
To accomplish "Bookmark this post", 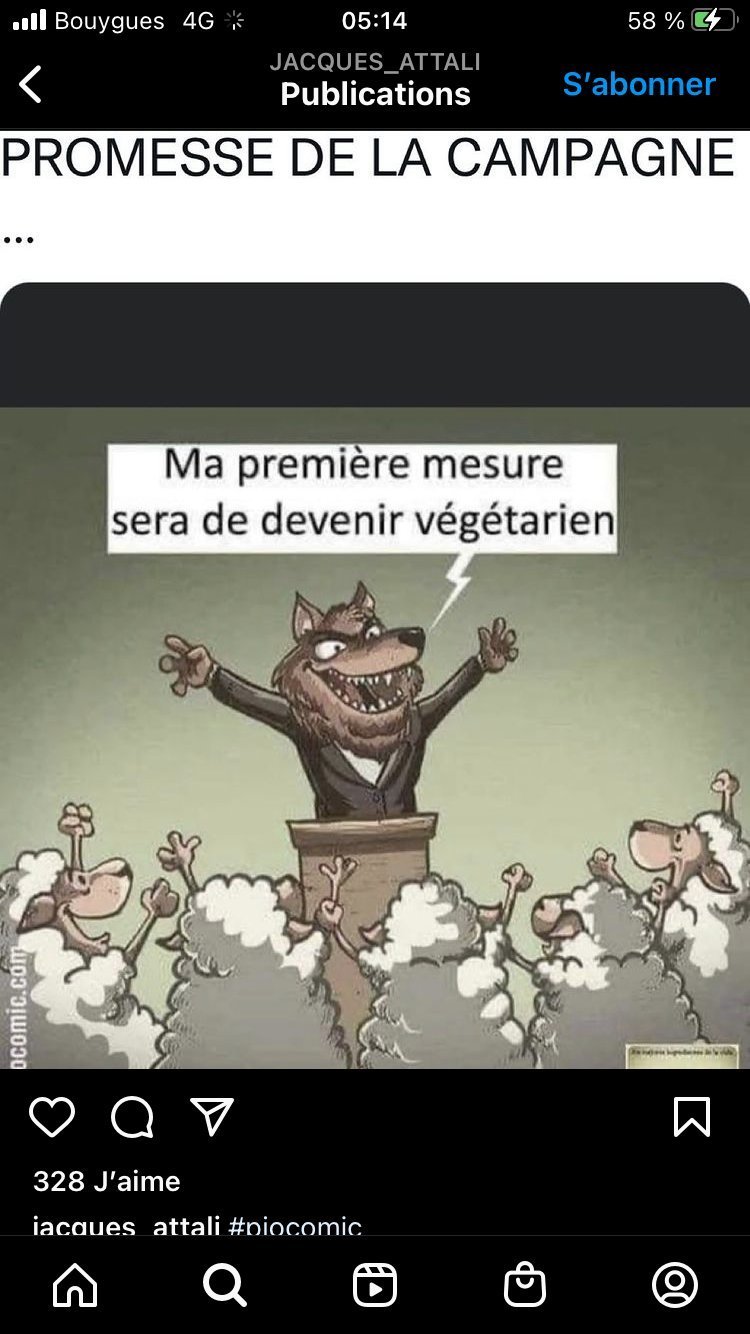I will pos(692,1117).
